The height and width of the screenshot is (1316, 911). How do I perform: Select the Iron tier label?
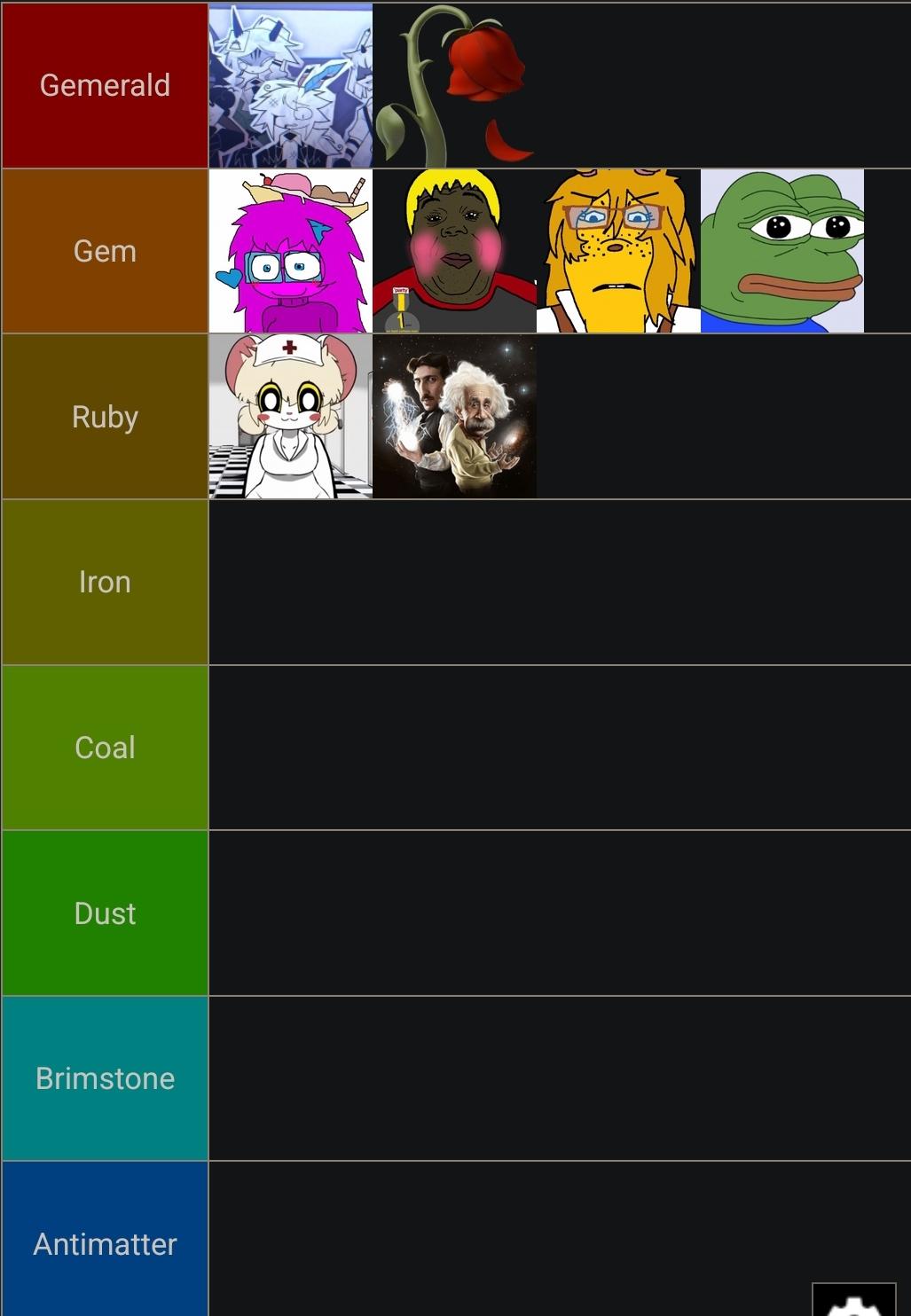point(105,582)
